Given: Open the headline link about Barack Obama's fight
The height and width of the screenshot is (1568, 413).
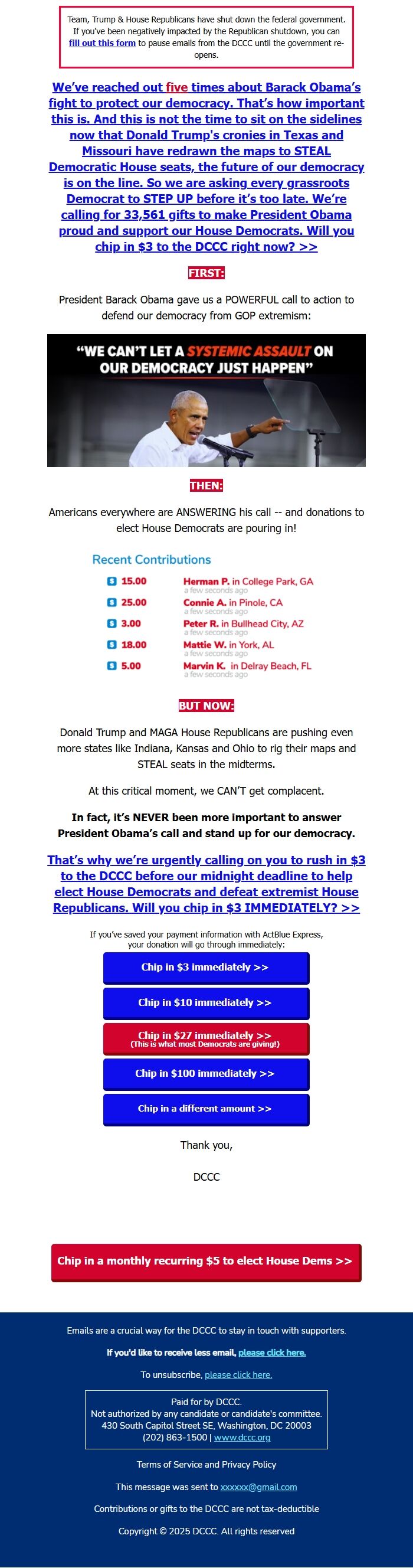Looking at the screenshot, I should click(x=206, y=167).
